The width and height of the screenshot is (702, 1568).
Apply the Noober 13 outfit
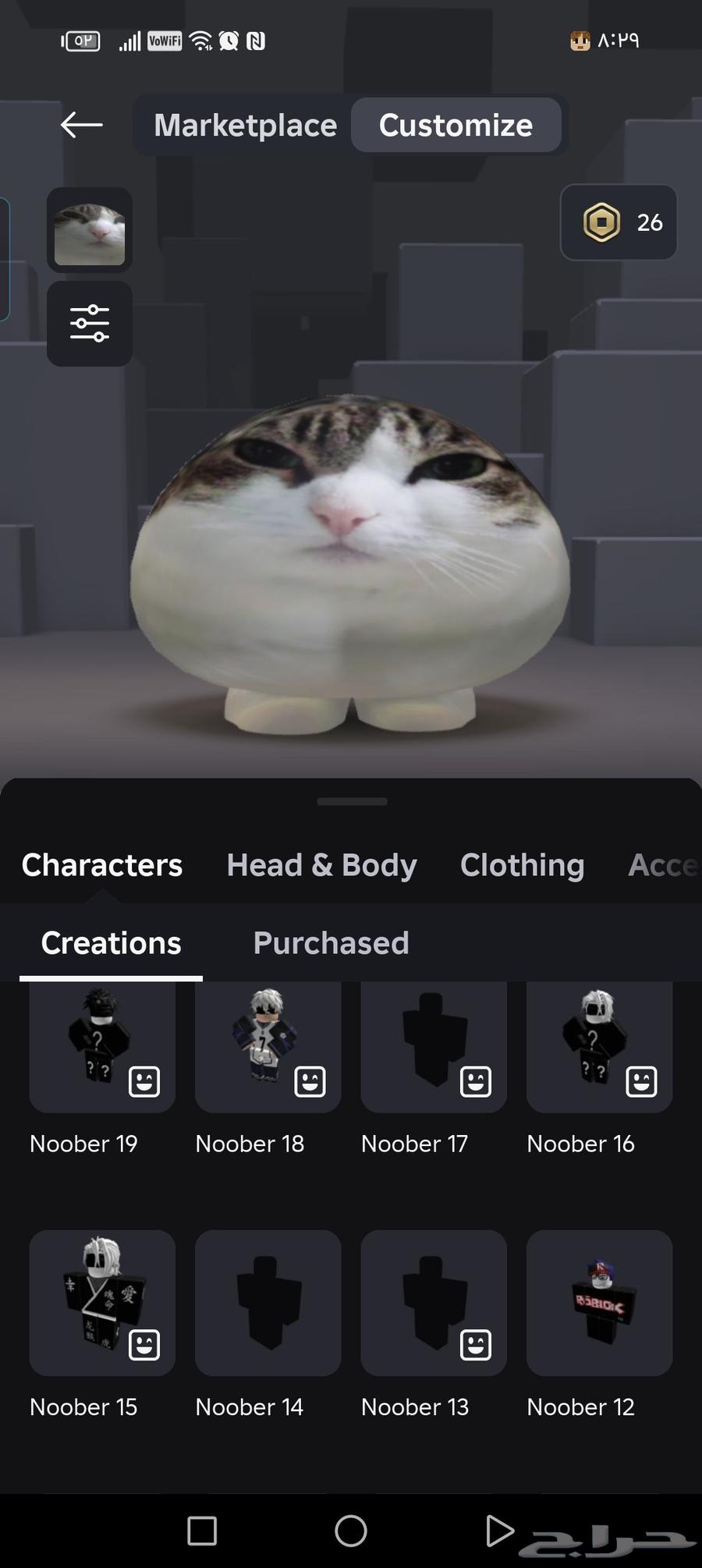[x=433, y=1303]
